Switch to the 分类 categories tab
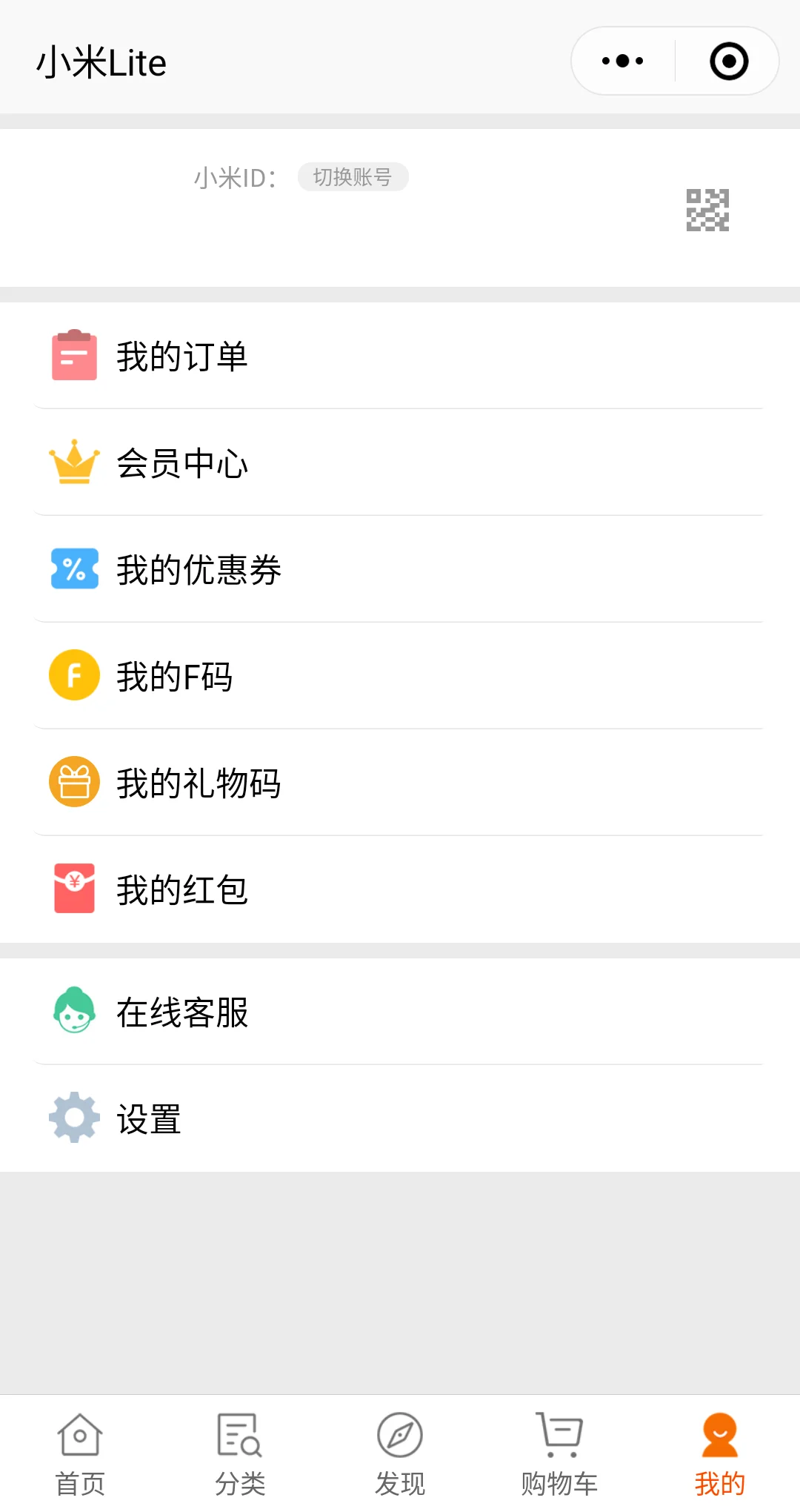This screenshot has width=800, height=1512. pos(240,1454)
